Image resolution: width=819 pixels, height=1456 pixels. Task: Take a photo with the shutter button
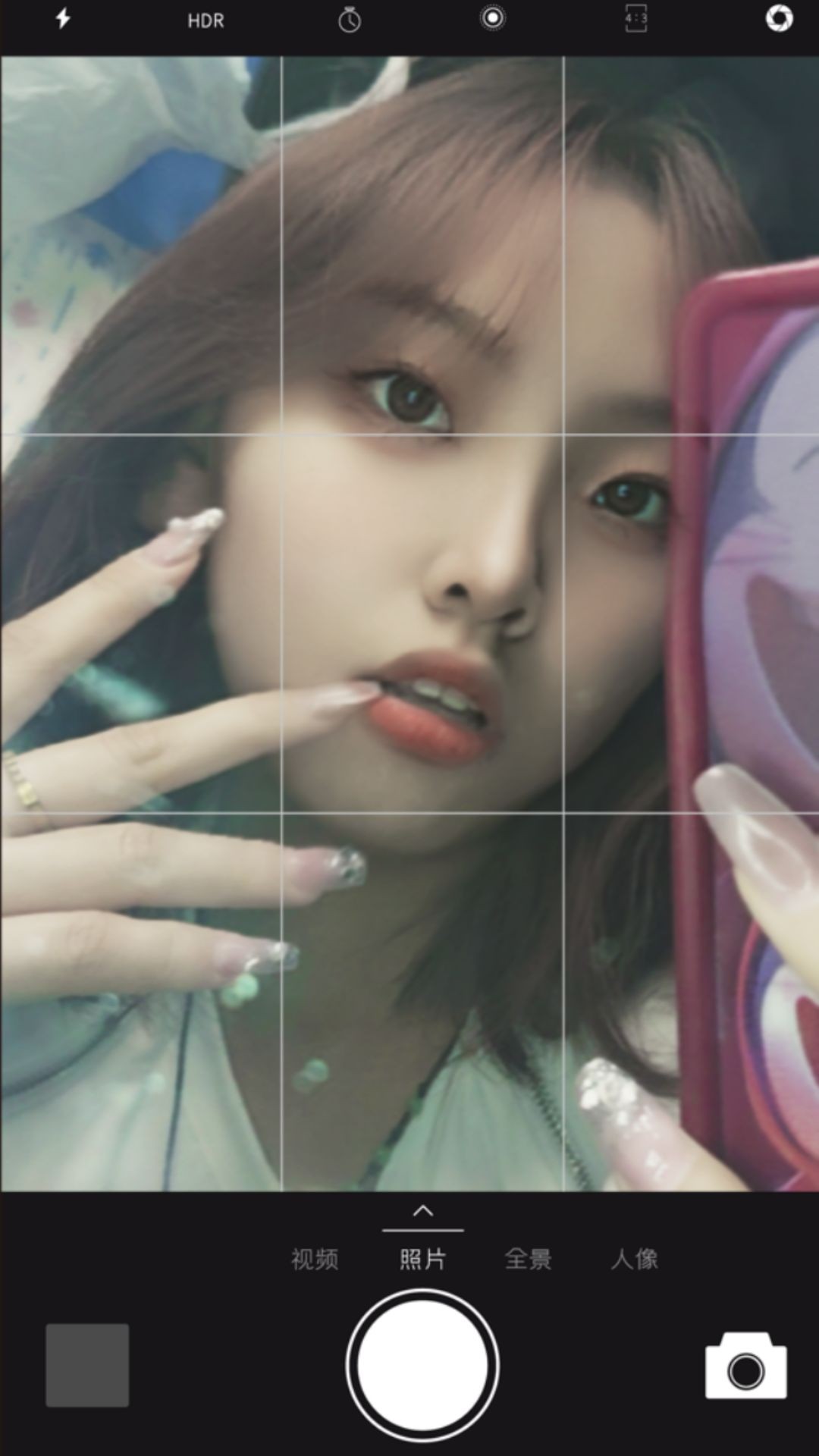422,1365
